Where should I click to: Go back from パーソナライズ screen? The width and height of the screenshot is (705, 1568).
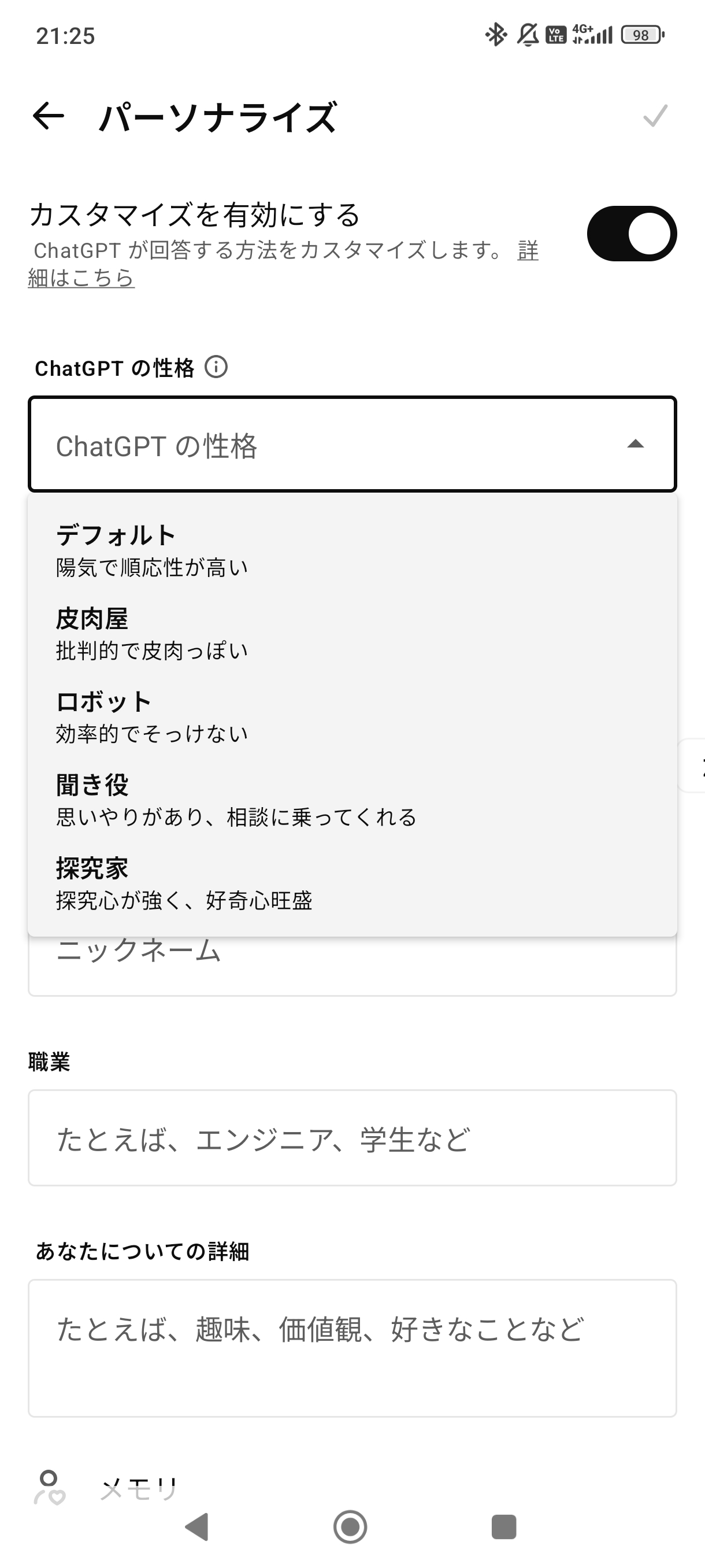click(49, 116)
